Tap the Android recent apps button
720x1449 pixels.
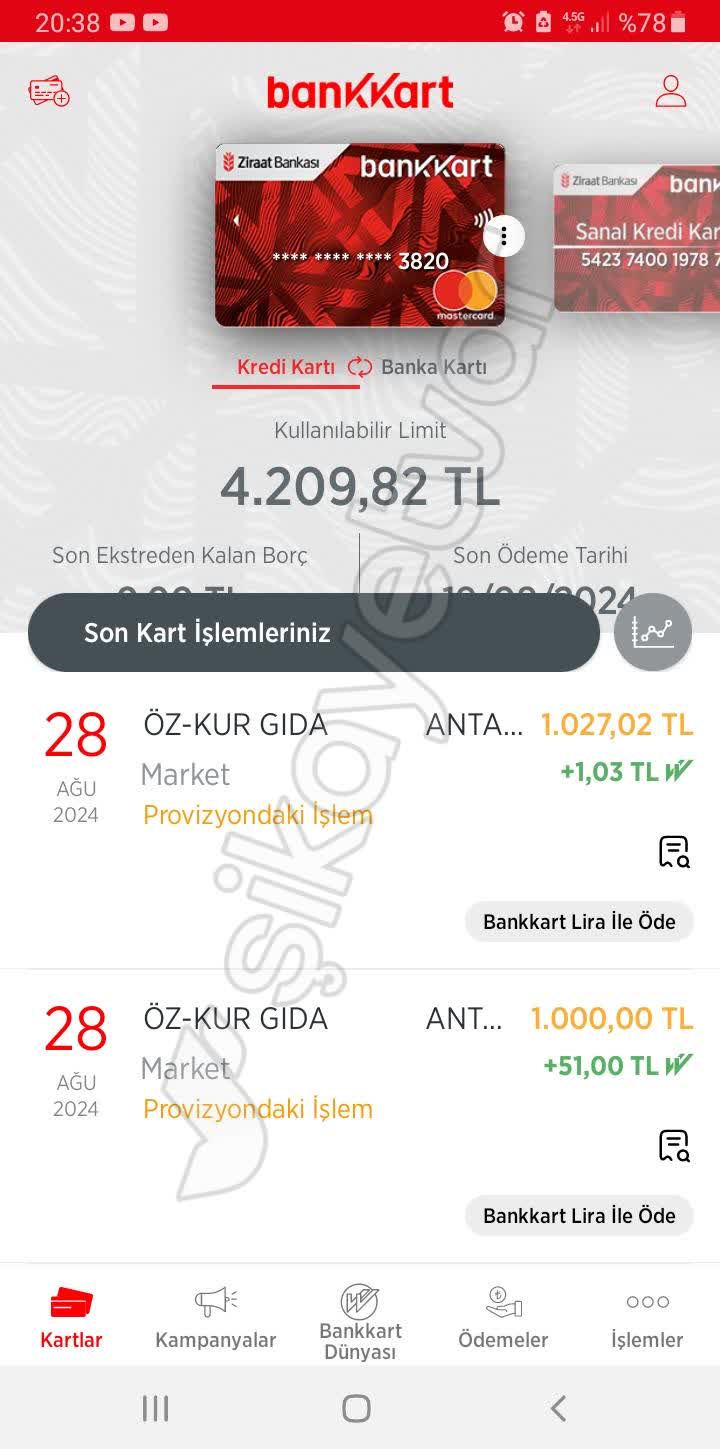click(x=155, y=1407)
